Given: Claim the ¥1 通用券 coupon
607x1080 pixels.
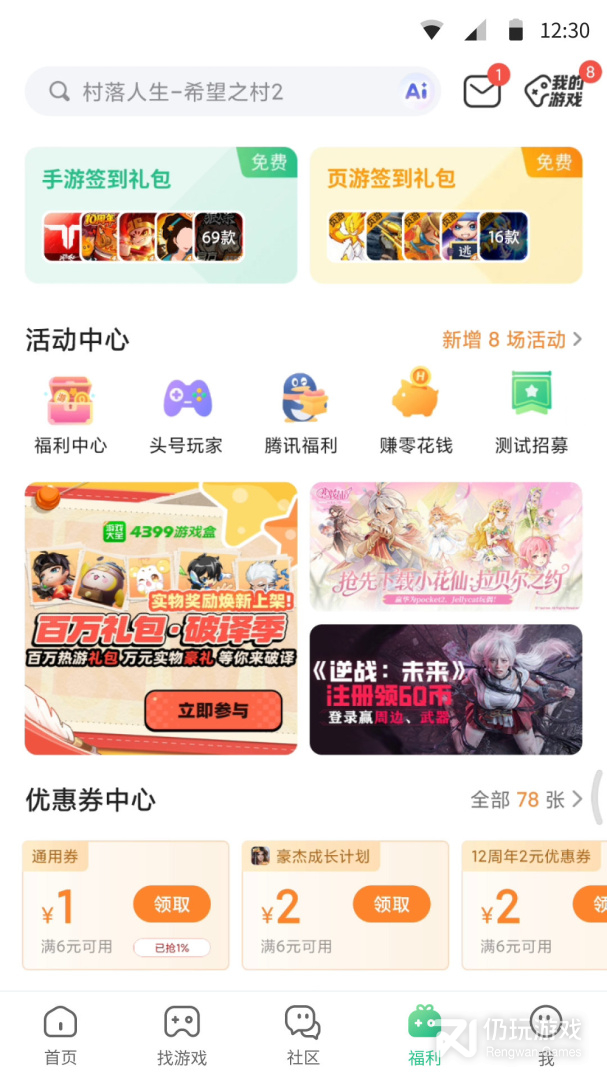Looking at the screenshot, I should (171, 904).
